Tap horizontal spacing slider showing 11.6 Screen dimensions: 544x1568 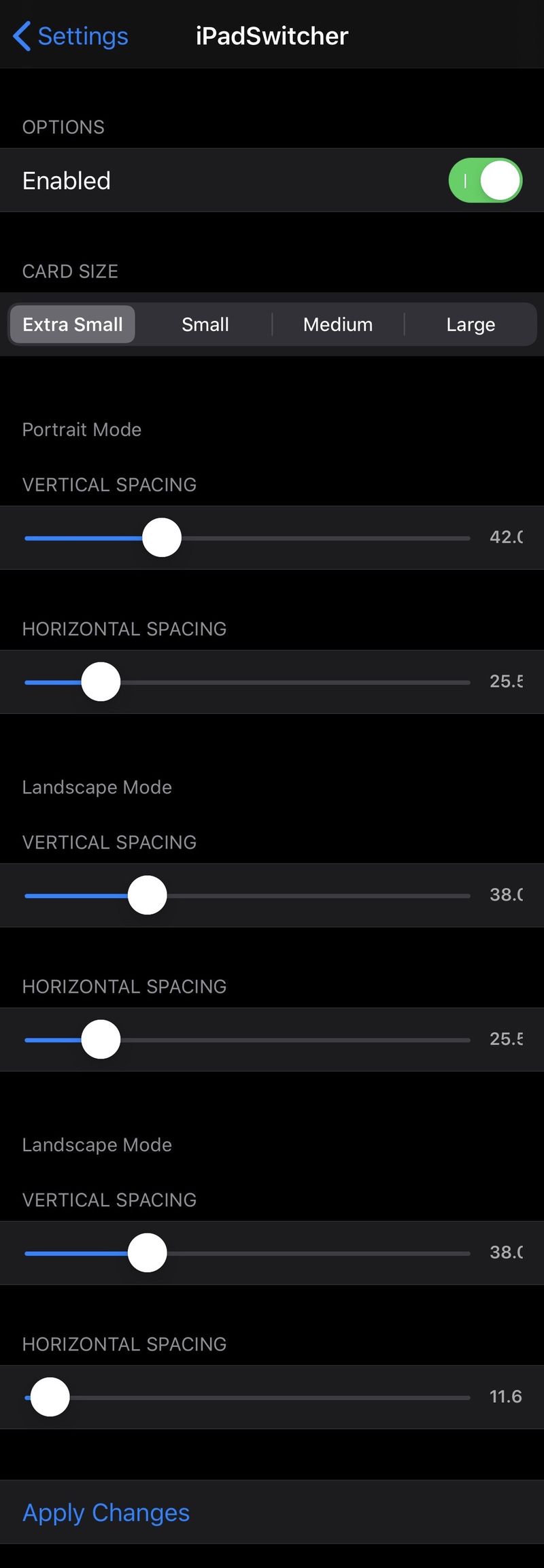(x=50, y=1397)
